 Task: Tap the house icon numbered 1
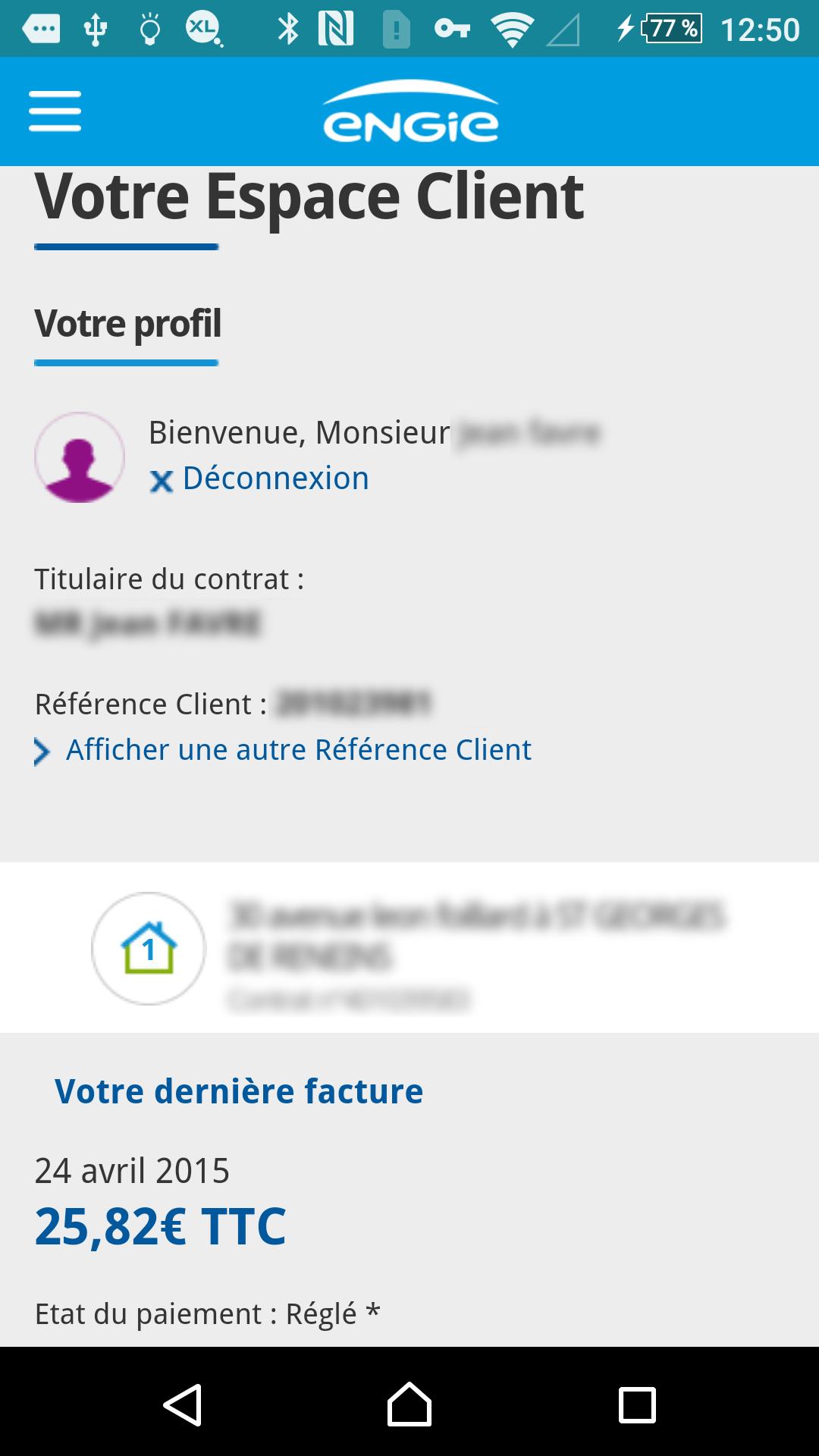[x=147, y=947]
